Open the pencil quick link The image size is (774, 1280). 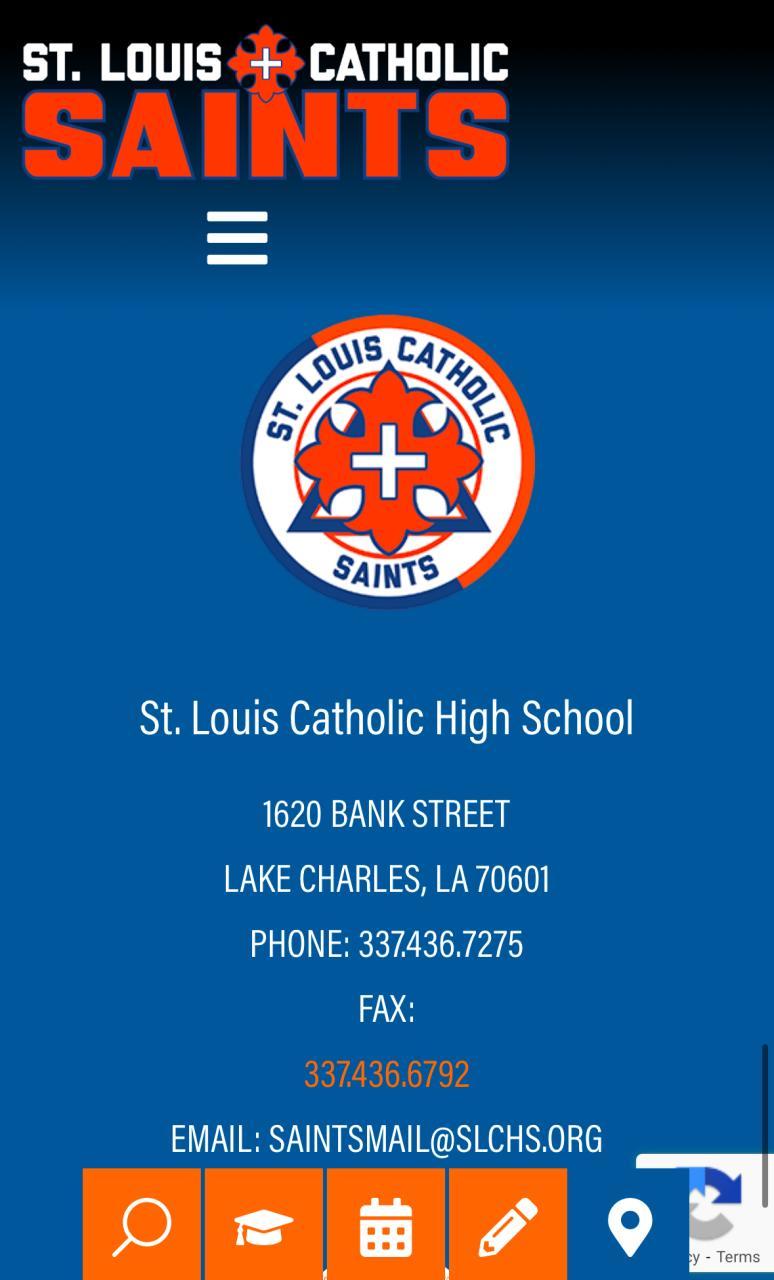(508, 1226)
